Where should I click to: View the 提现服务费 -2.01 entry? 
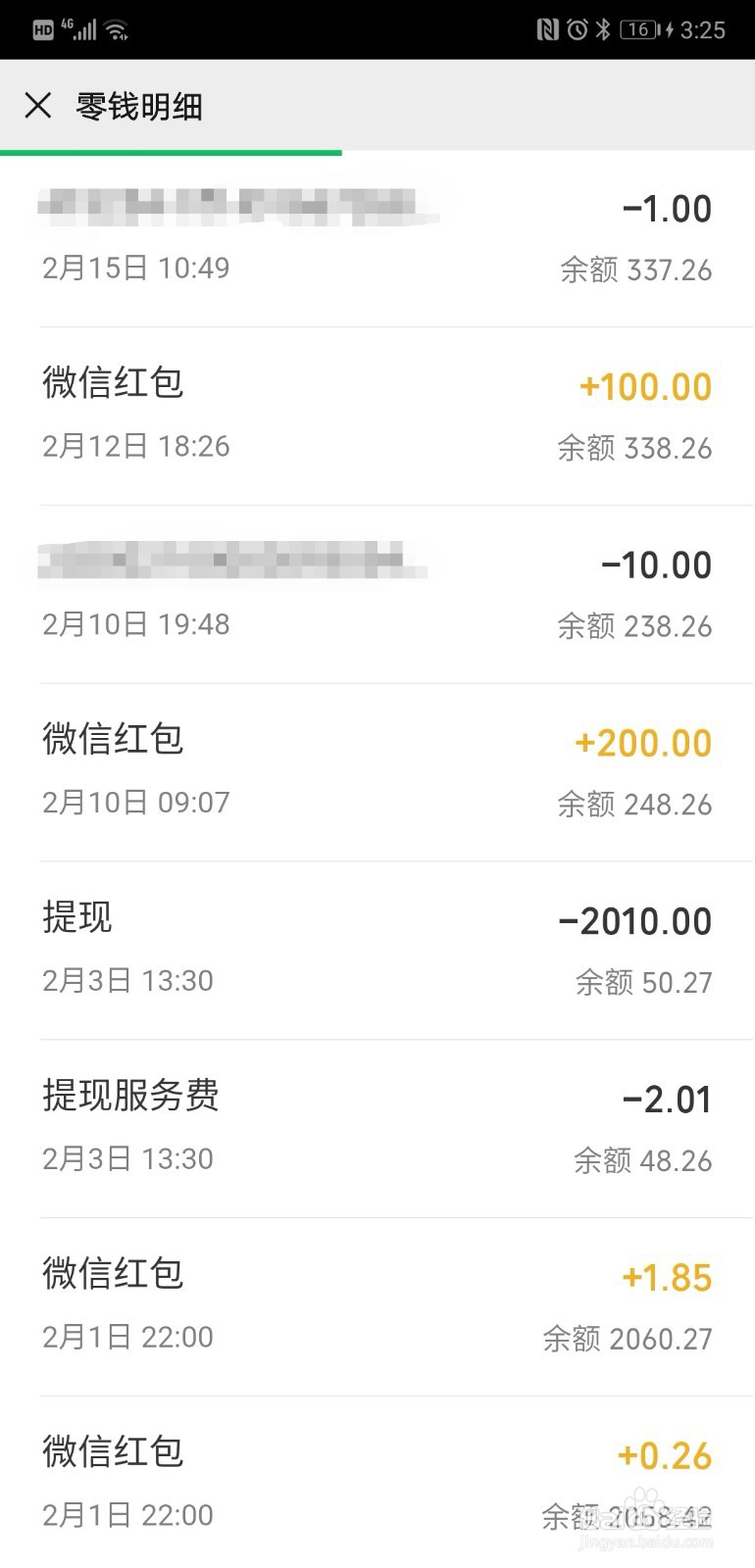click(x=377, y=1129)
